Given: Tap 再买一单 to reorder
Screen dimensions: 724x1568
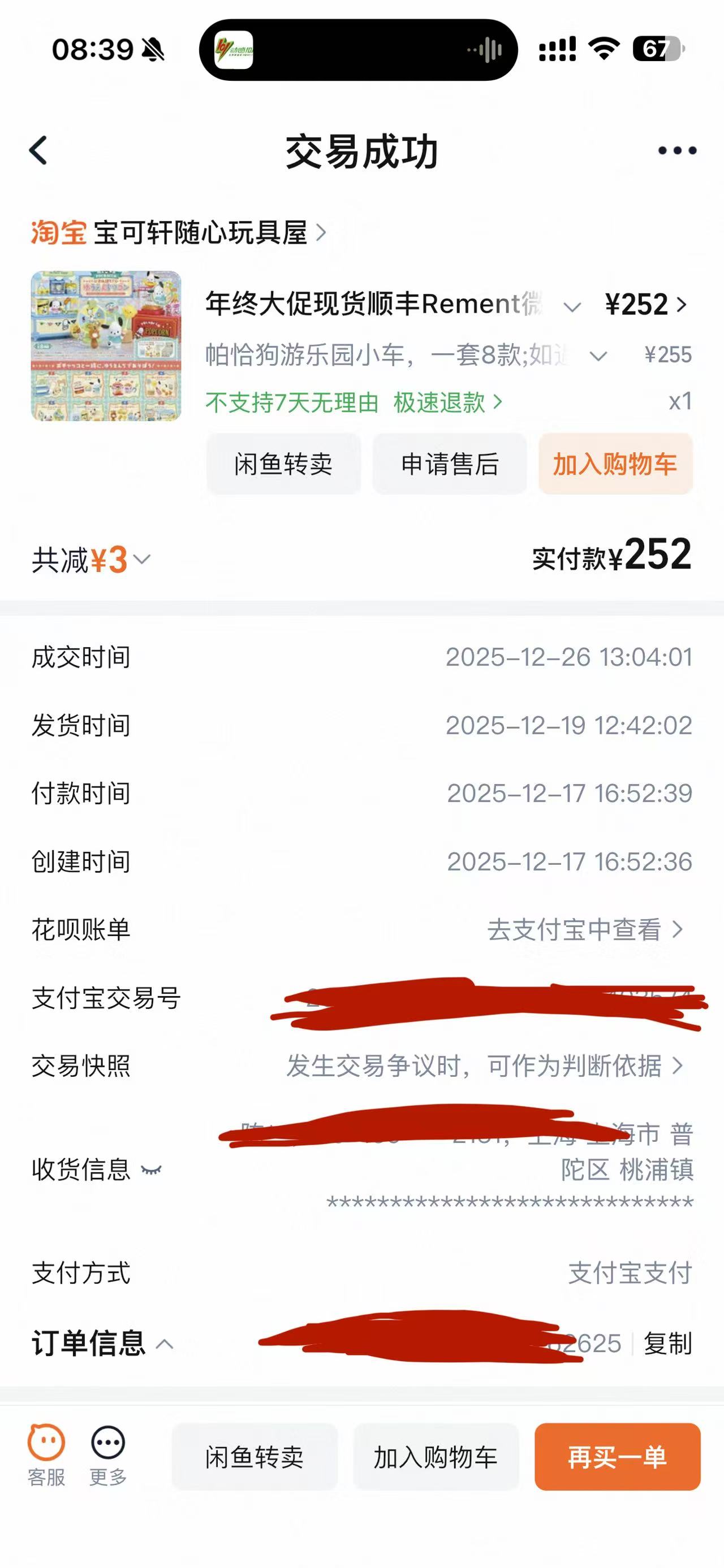Looking at the screenshot, I should tap(617, 1457).
